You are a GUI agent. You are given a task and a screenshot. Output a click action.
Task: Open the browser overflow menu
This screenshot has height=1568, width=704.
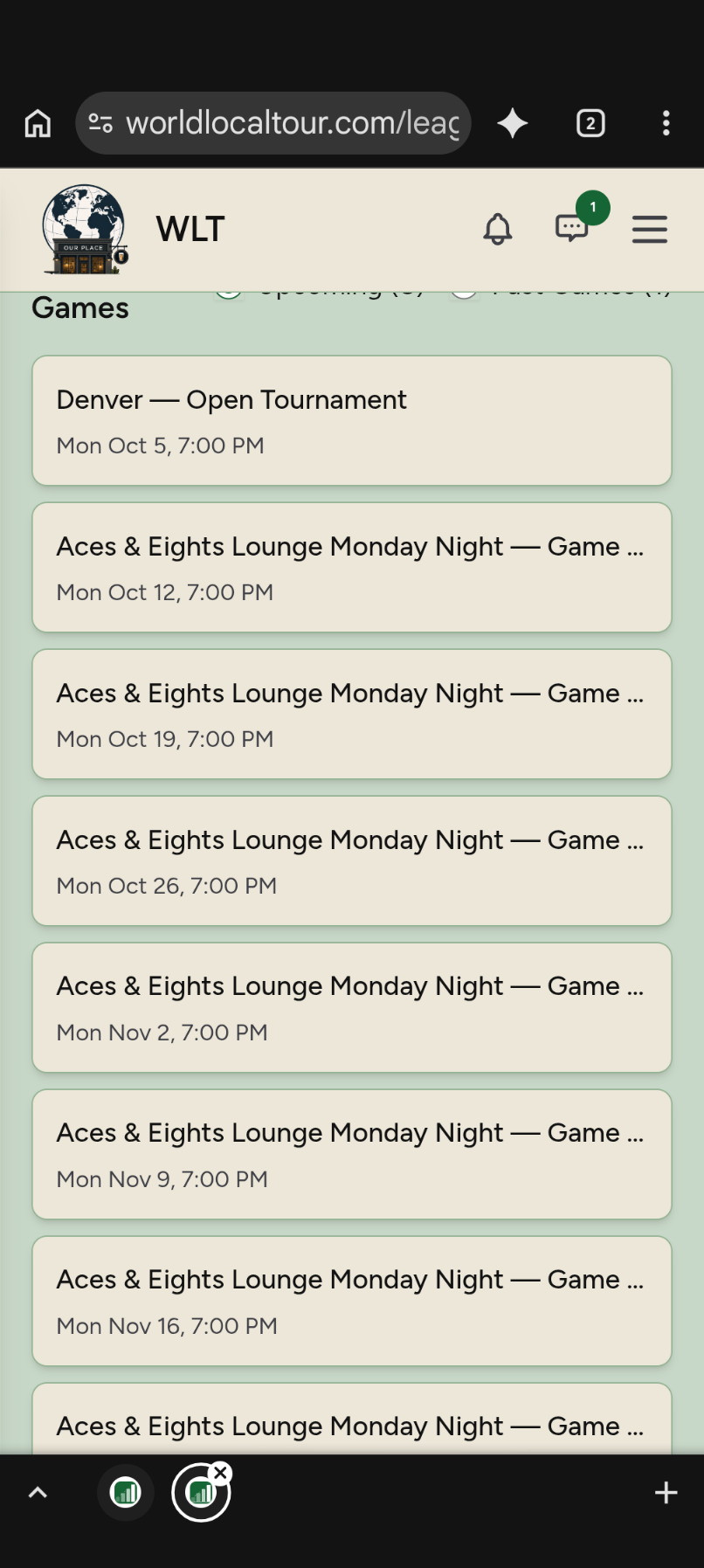pos(666,123)
